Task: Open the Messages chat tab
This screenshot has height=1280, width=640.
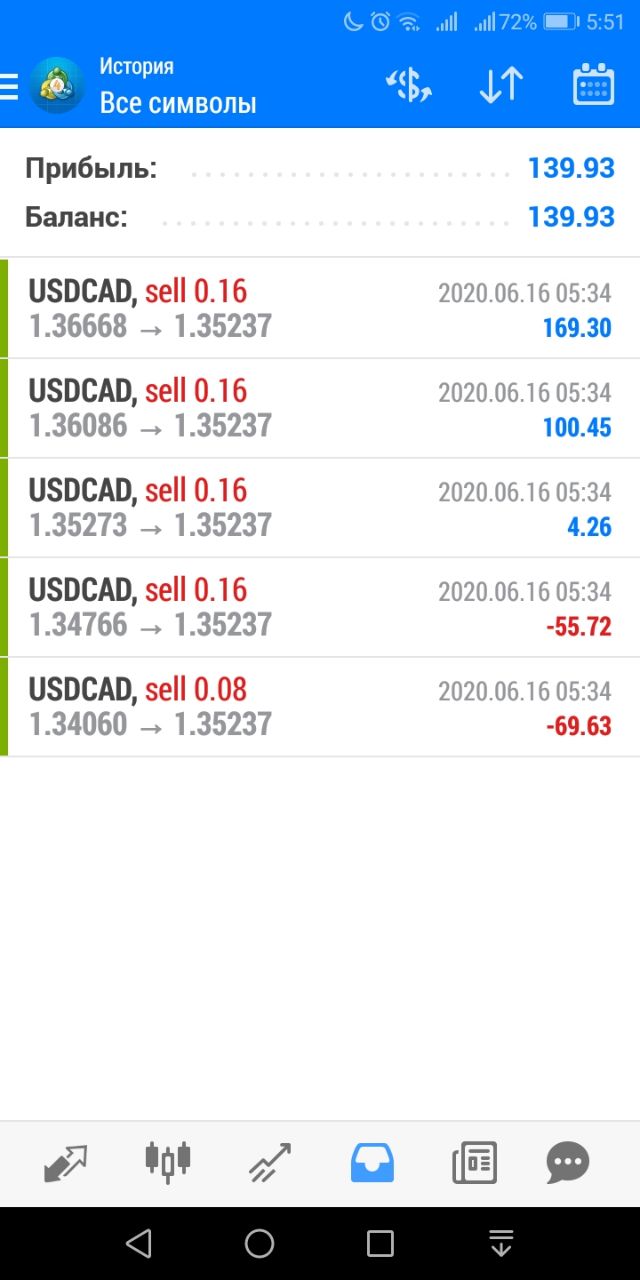Action: point(568,1163)
